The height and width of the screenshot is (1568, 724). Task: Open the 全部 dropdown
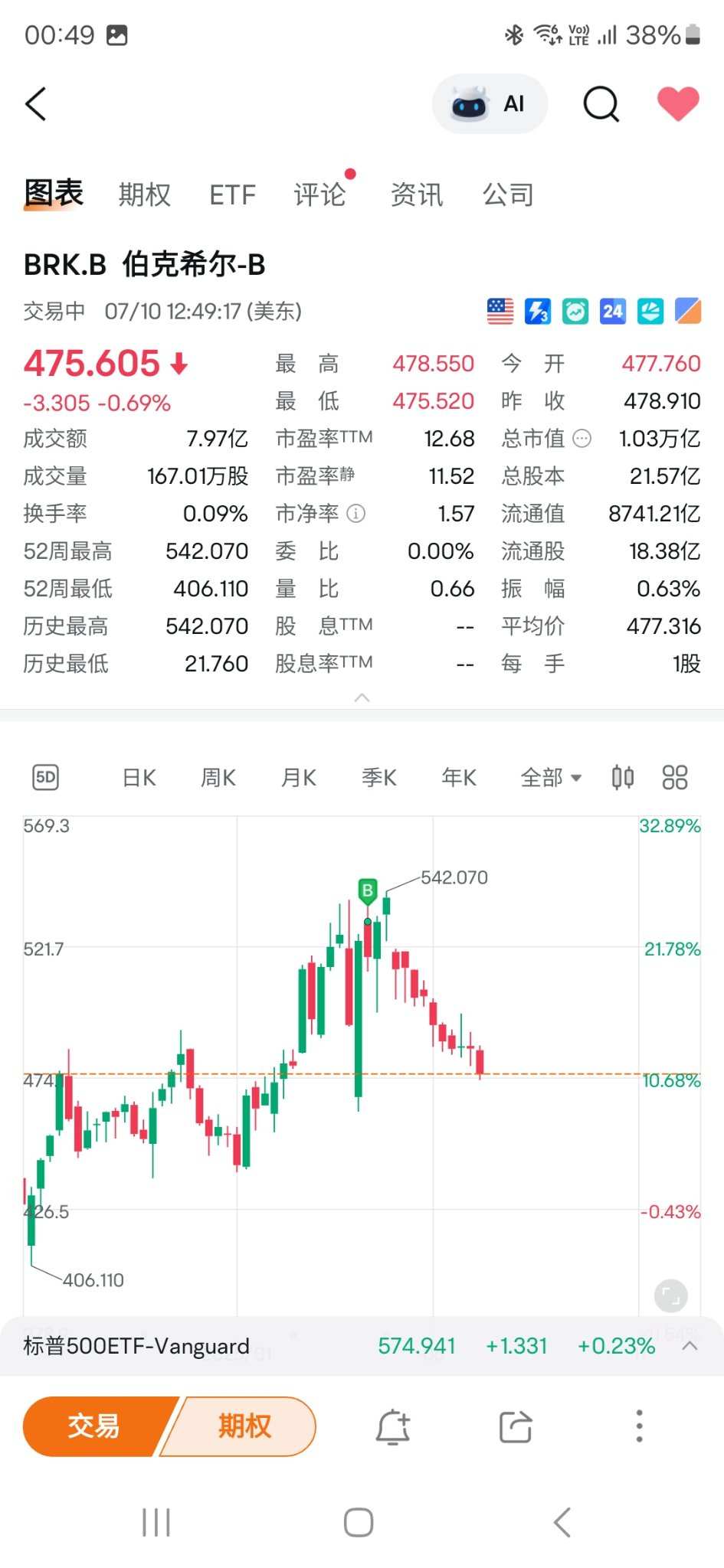551,778
